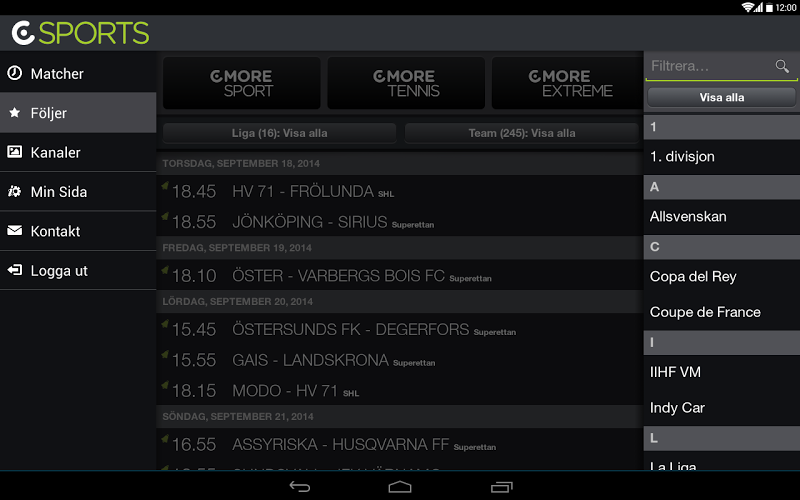Select the C More Tennis channel
Image resolution: width=800 pixels, height=500 pixels.
405,83
